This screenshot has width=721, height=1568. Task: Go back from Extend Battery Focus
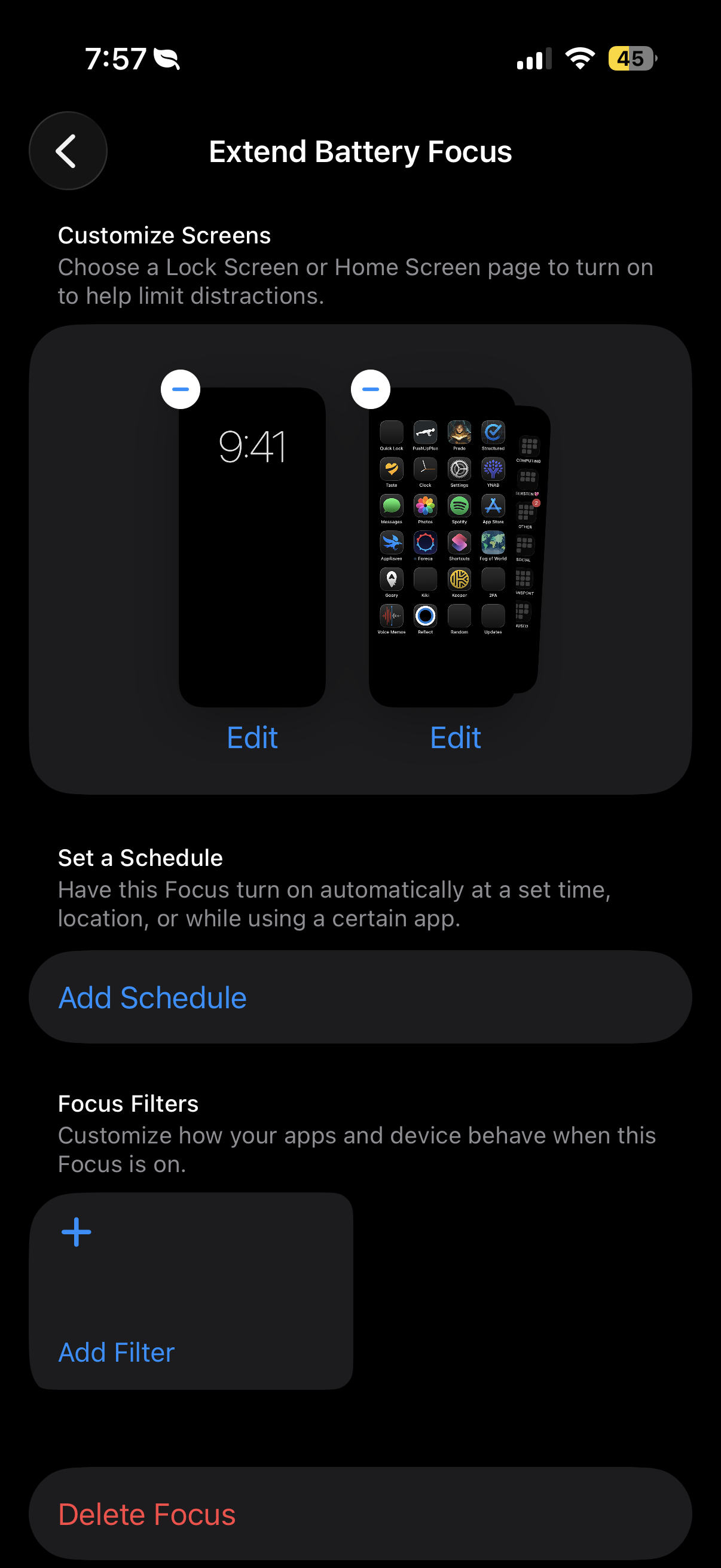pyautogui.click(x=68, y=151)
